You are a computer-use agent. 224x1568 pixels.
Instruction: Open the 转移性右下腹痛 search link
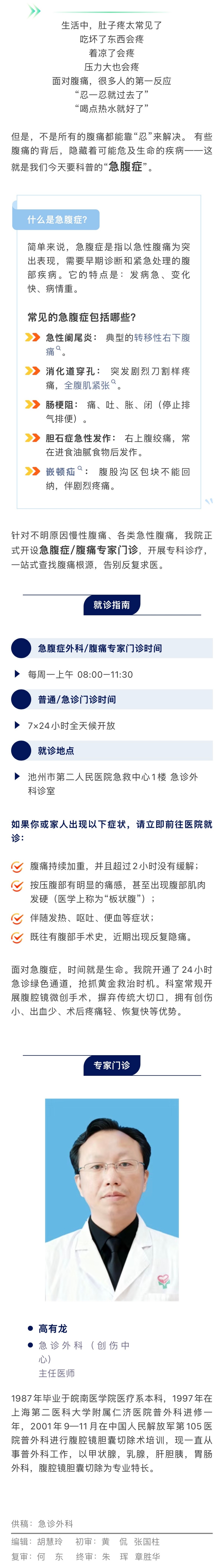click(162, 338)
